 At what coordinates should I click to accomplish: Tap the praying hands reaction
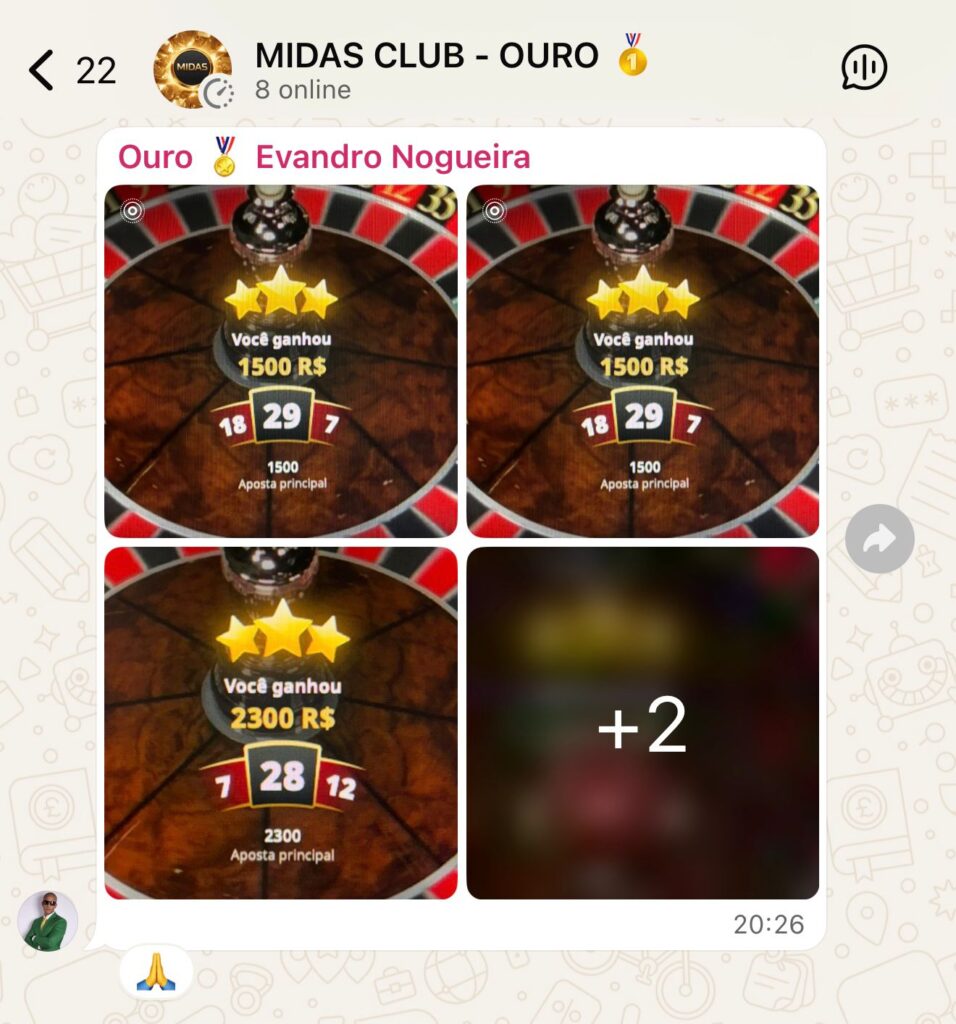(156, 971)
